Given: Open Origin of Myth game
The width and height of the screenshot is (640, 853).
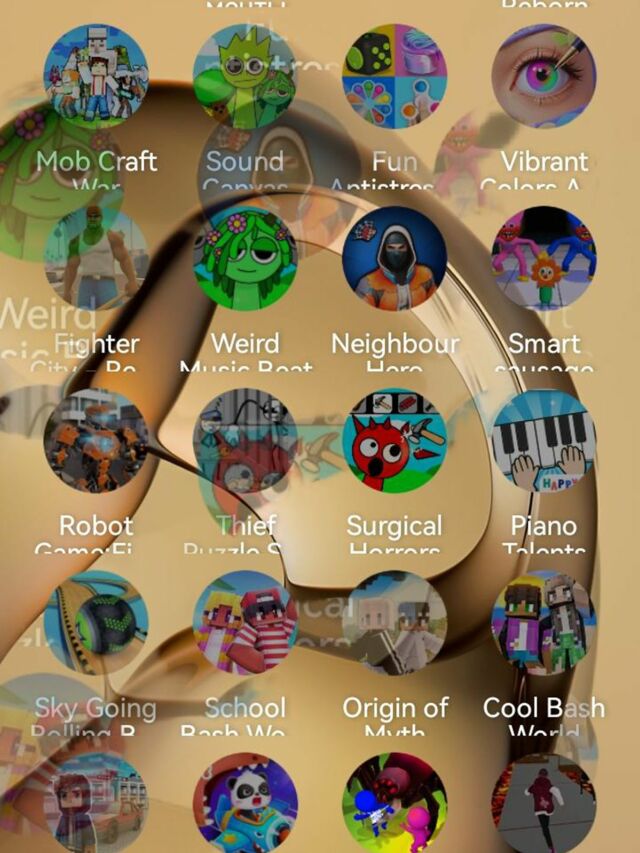Looking at the screenshot, I should pos(395,623).
